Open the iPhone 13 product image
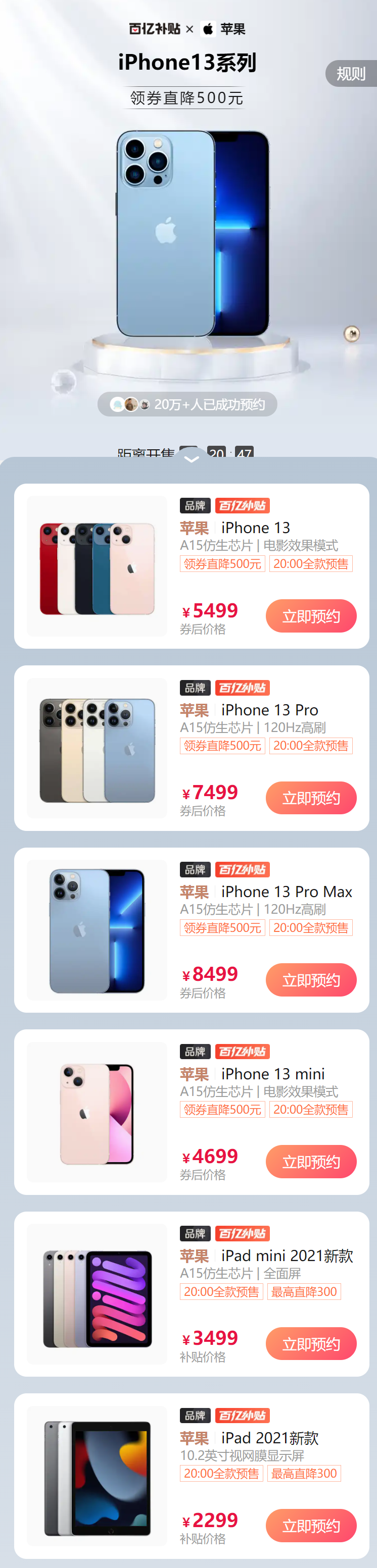The image size is (377, 1568). (97, 567)
